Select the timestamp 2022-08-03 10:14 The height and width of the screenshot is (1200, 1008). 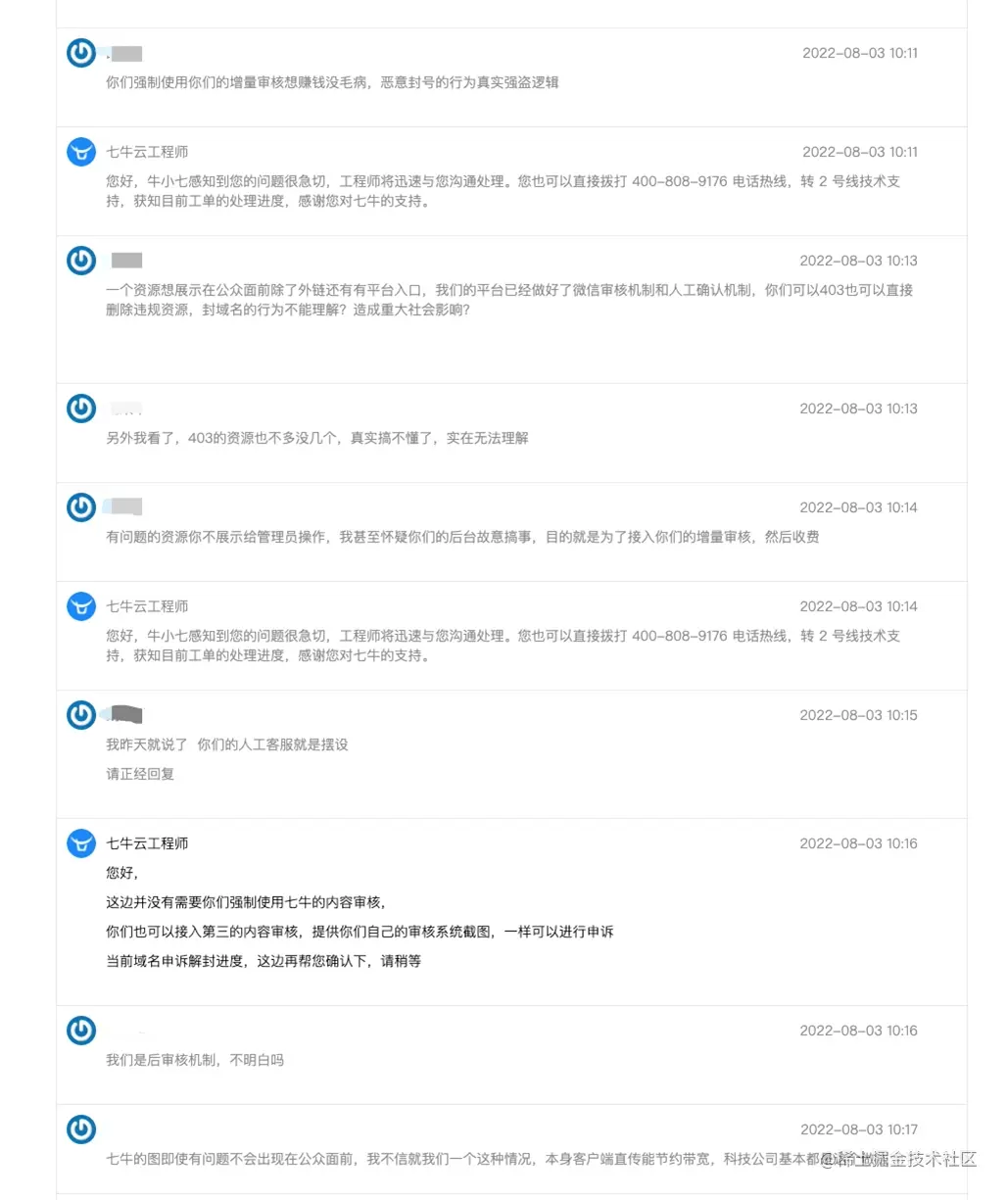[858, 507]
